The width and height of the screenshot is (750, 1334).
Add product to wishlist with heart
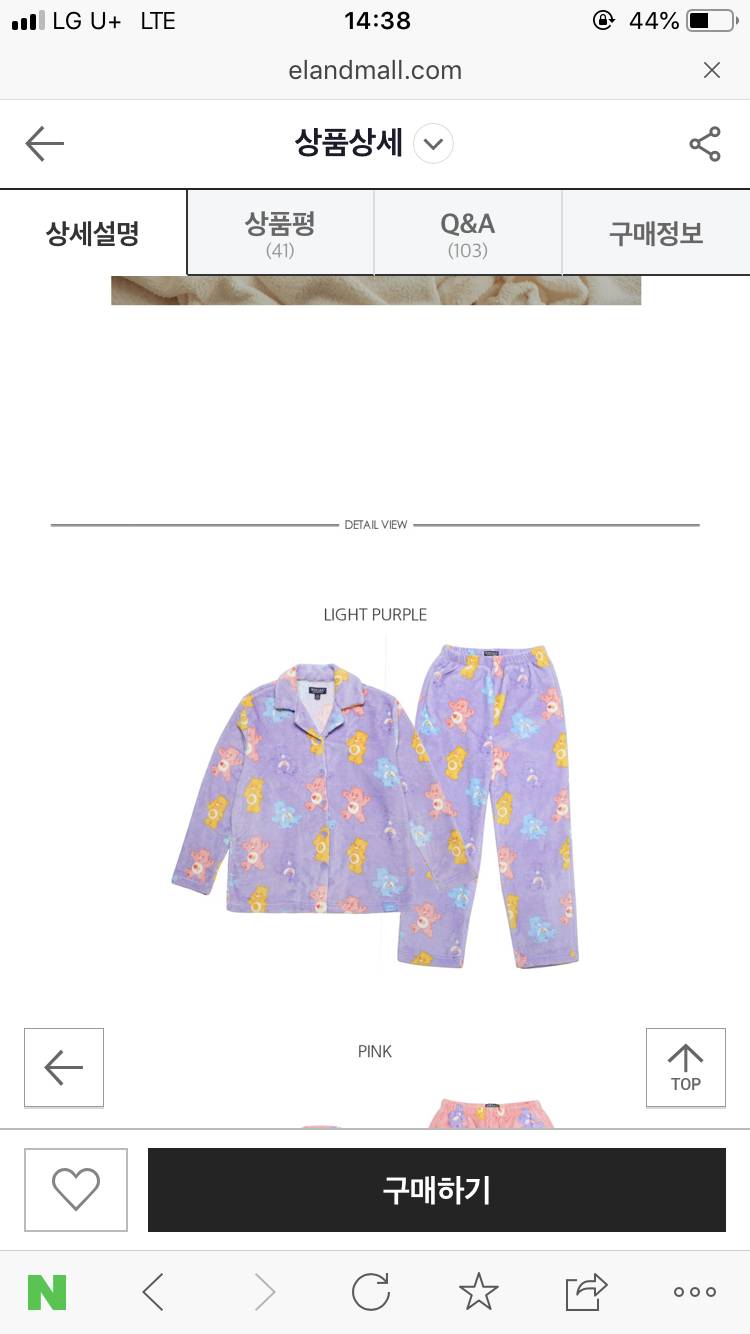(76, 1189)
